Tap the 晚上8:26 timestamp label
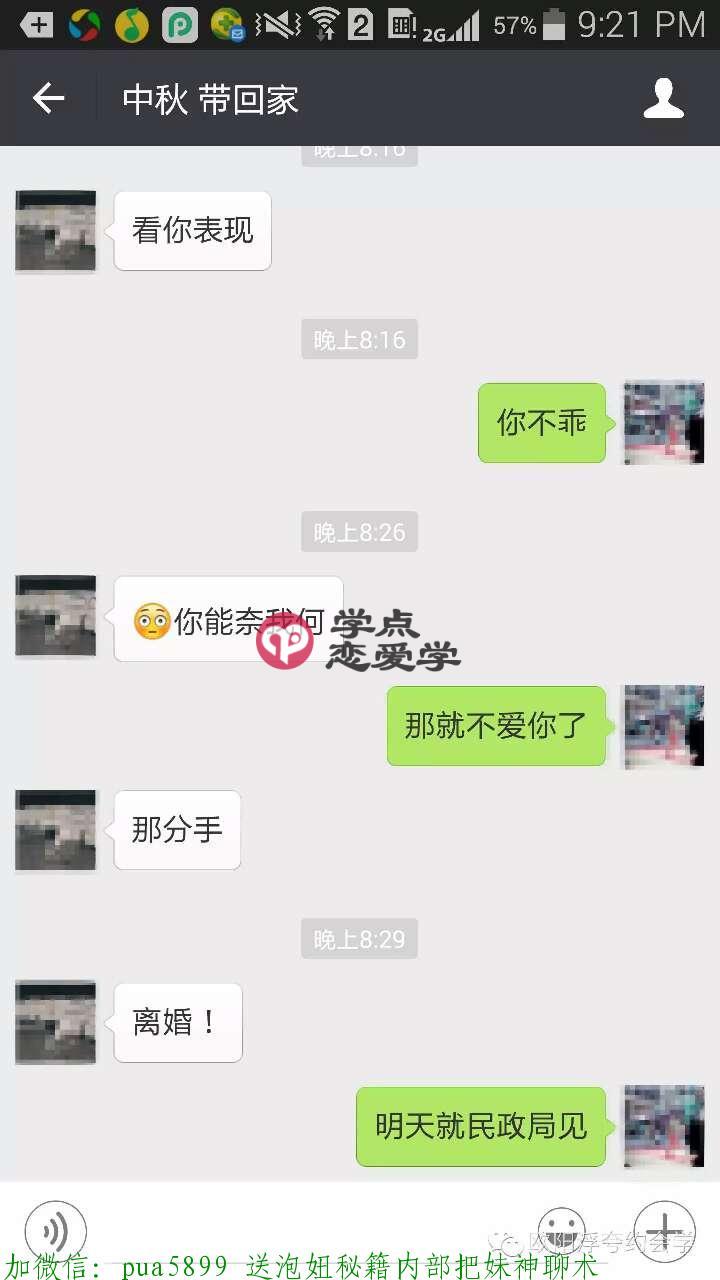This screenshot has height=1280, width=720. click(x=359, y=531)
